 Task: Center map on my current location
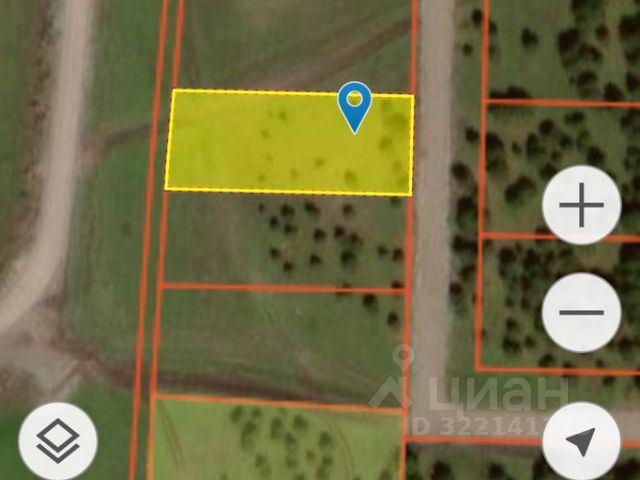pyautogui.click(x=581, y=441)
